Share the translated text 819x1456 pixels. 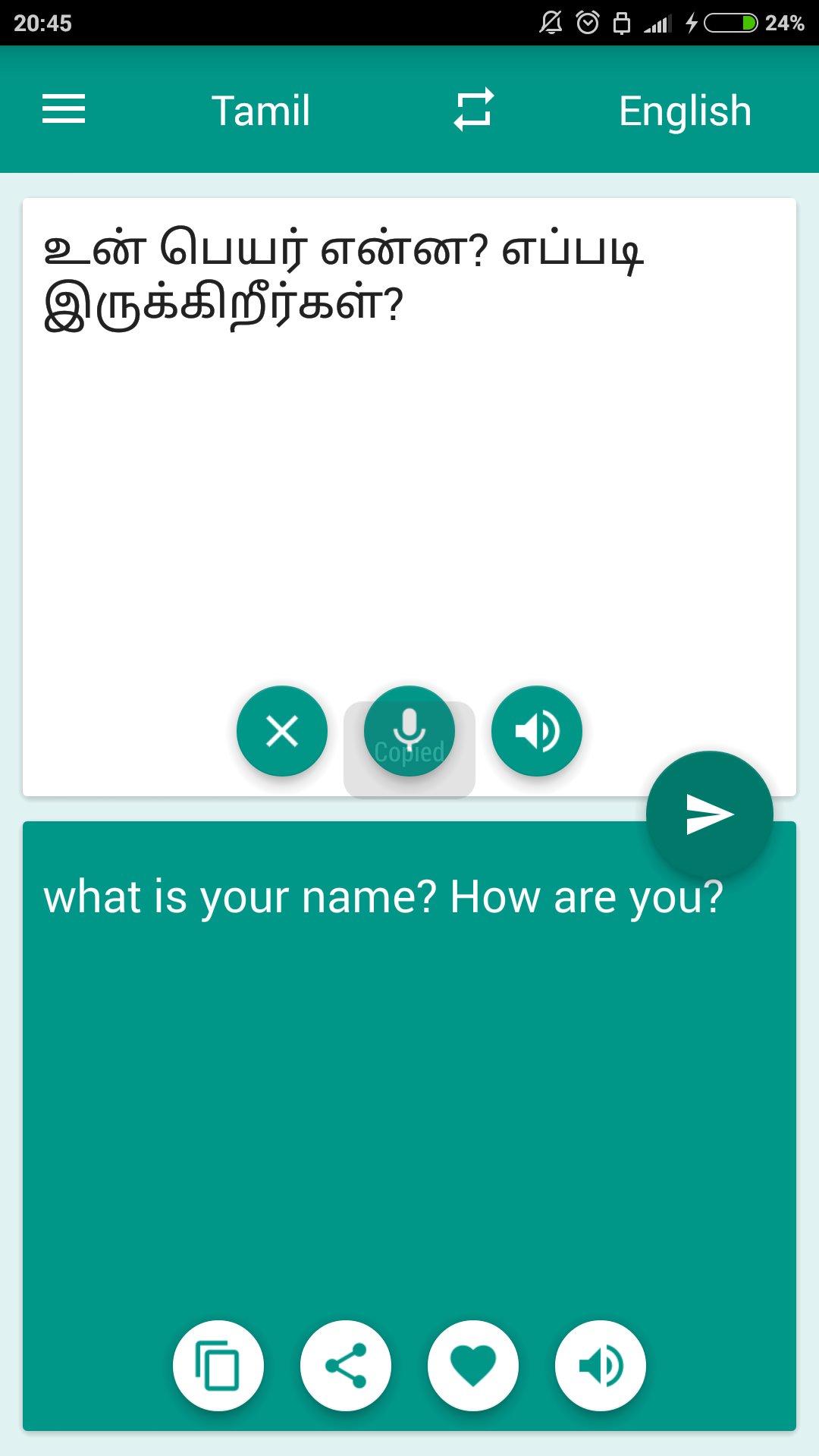click(346, 1366)
